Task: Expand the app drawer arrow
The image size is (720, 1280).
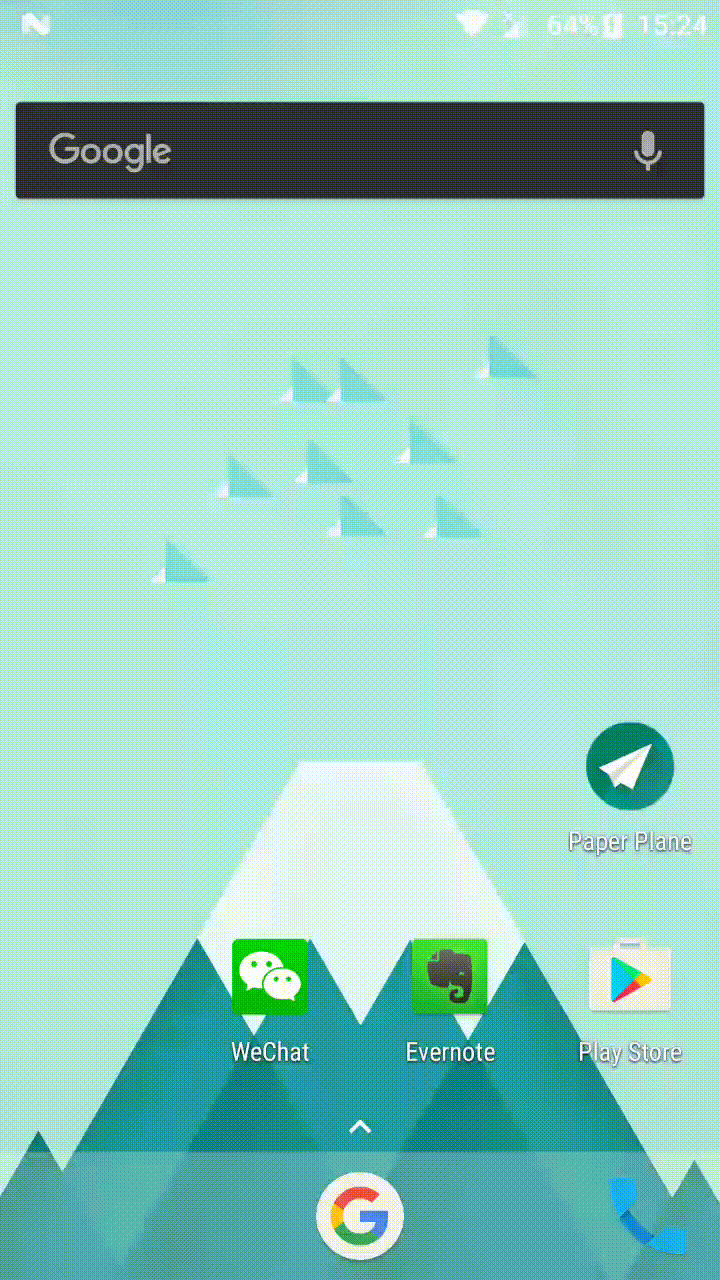Action: [x=360, y=1127]
